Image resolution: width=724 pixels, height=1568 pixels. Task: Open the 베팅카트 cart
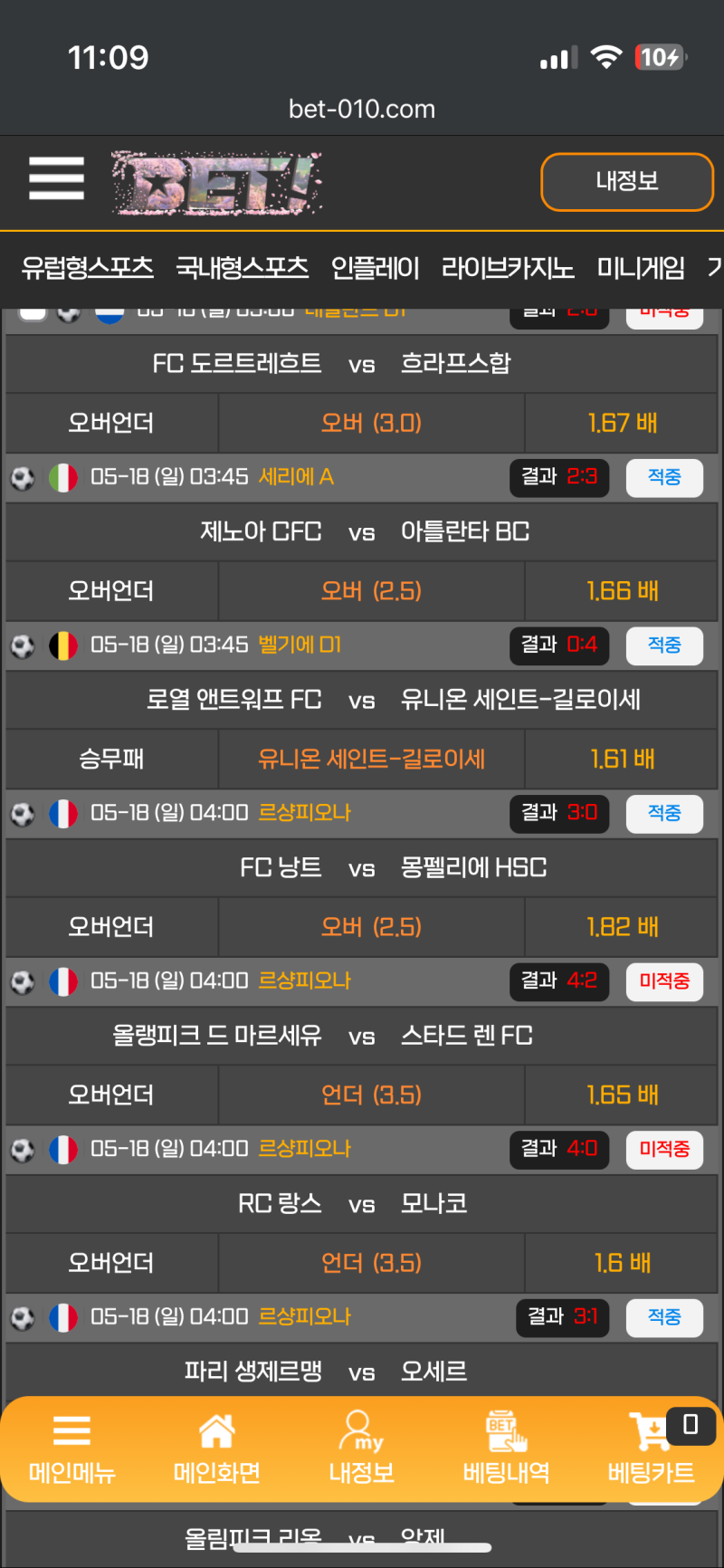(652, 1448)
